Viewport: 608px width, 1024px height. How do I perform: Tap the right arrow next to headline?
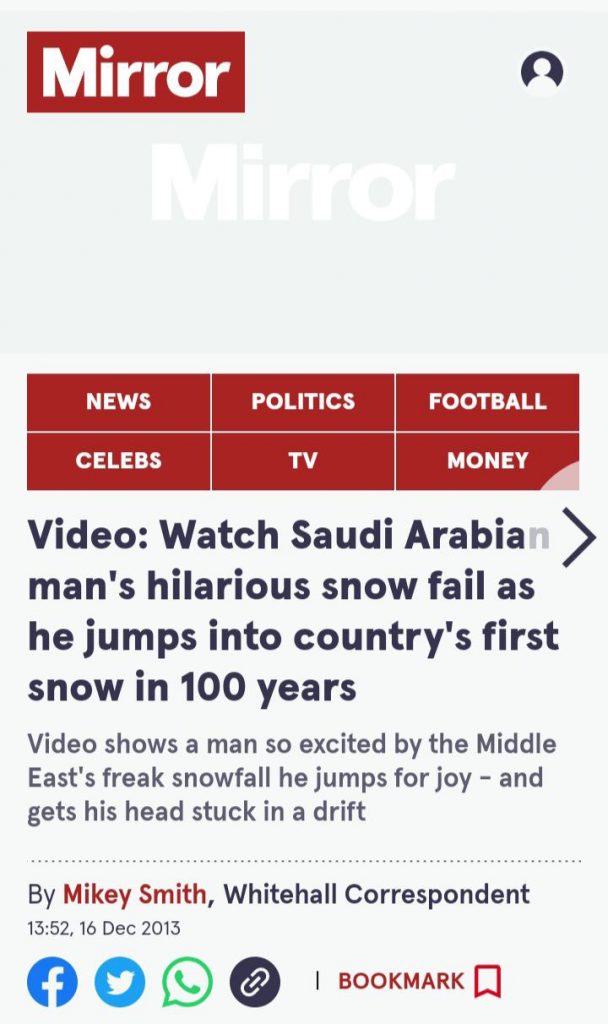click(x=579, y=538)
